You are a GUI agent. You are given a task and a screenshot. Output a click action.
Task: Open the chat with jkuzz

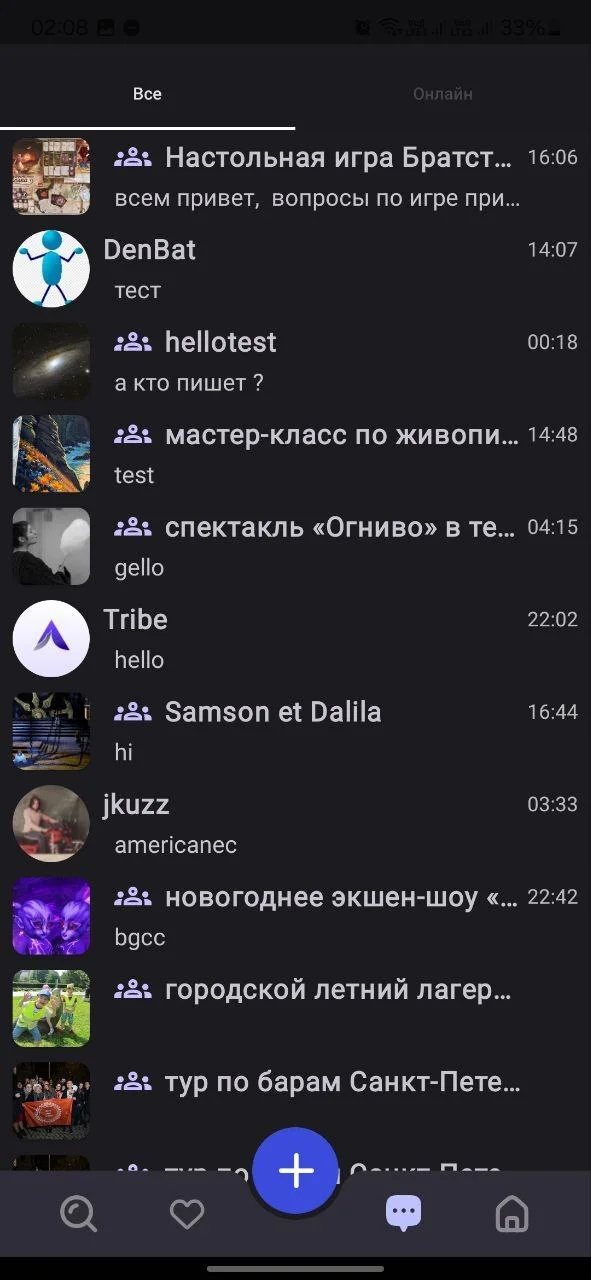click(x=295, y=824)
